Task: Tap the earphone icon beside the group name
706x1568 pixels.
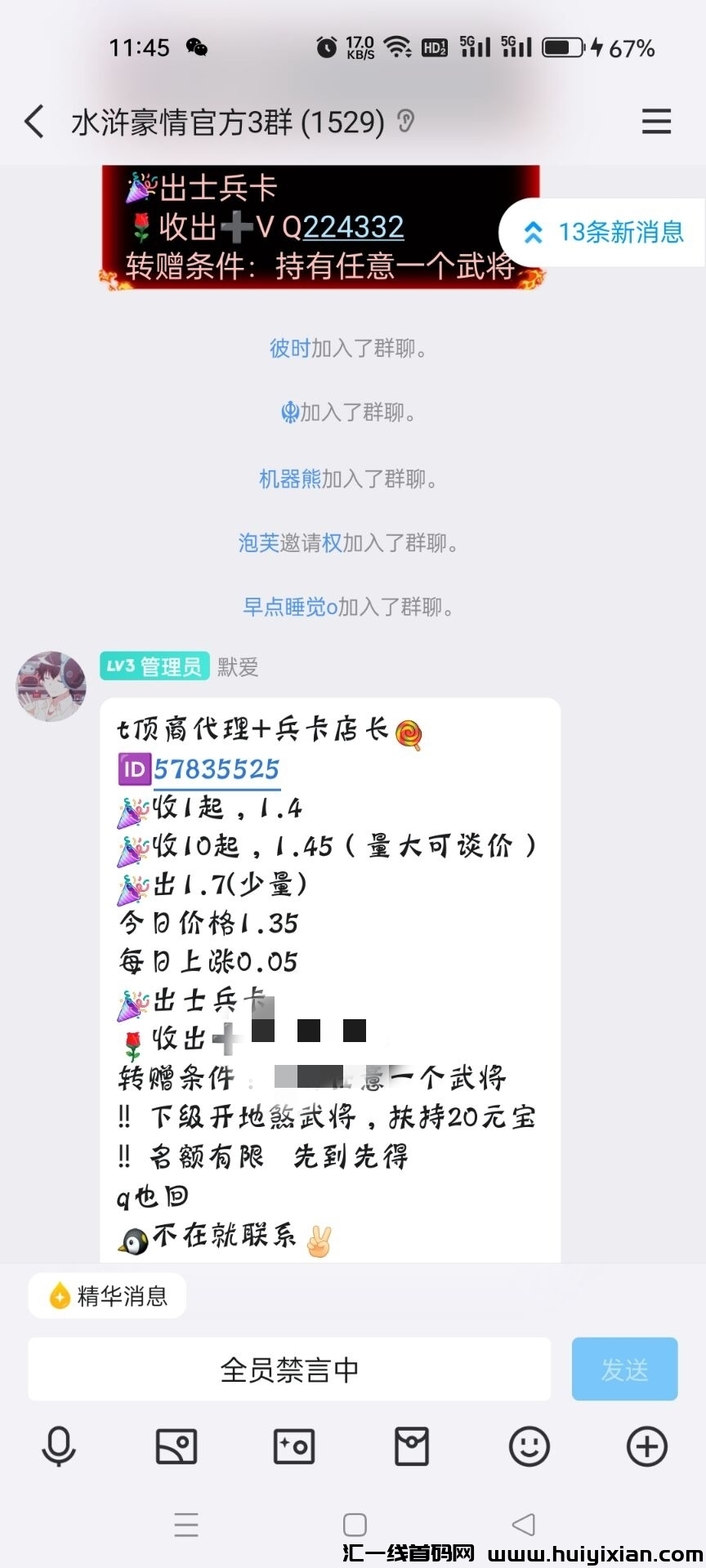Action: [404, 121]
